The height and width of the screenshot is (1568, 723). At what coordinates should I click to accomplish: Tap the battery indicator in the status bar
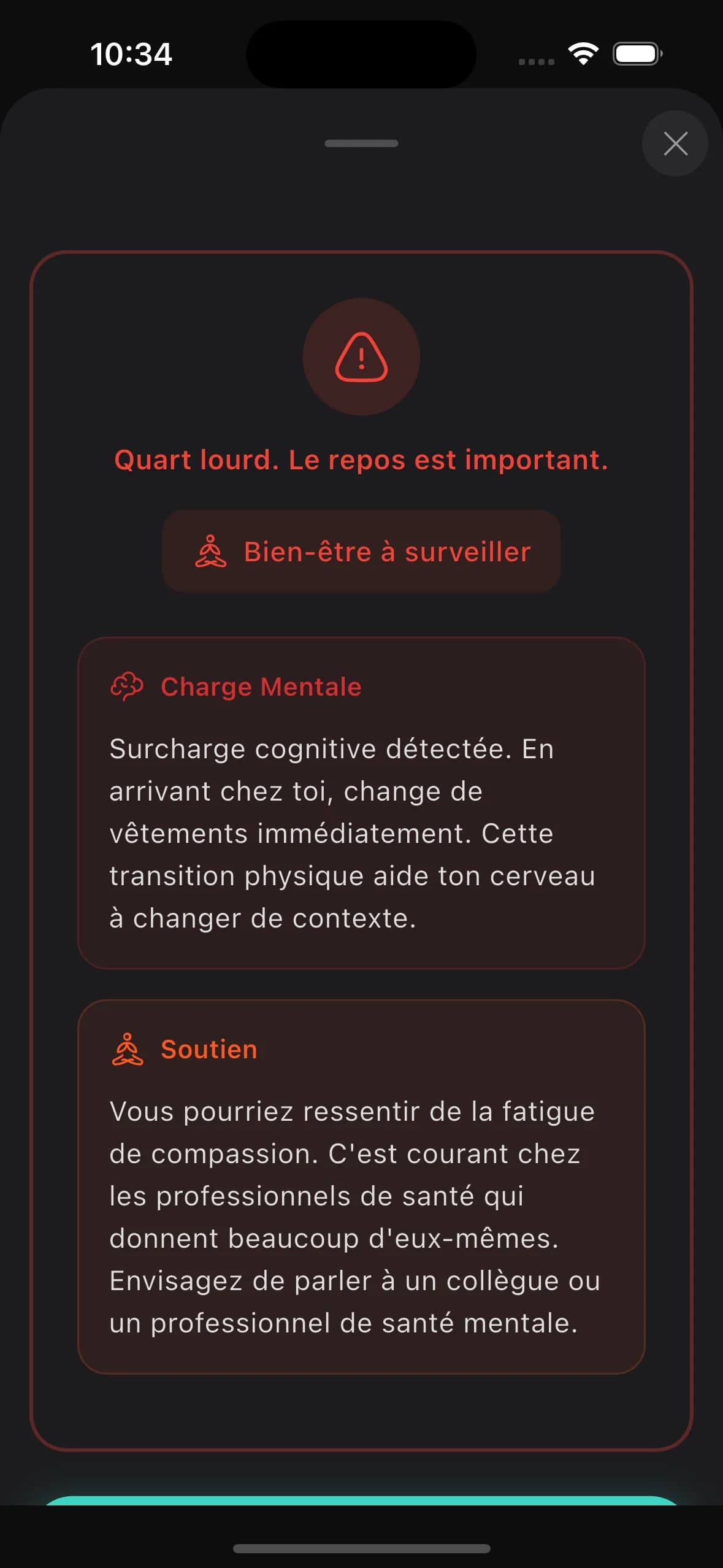[x=636, y=54]
